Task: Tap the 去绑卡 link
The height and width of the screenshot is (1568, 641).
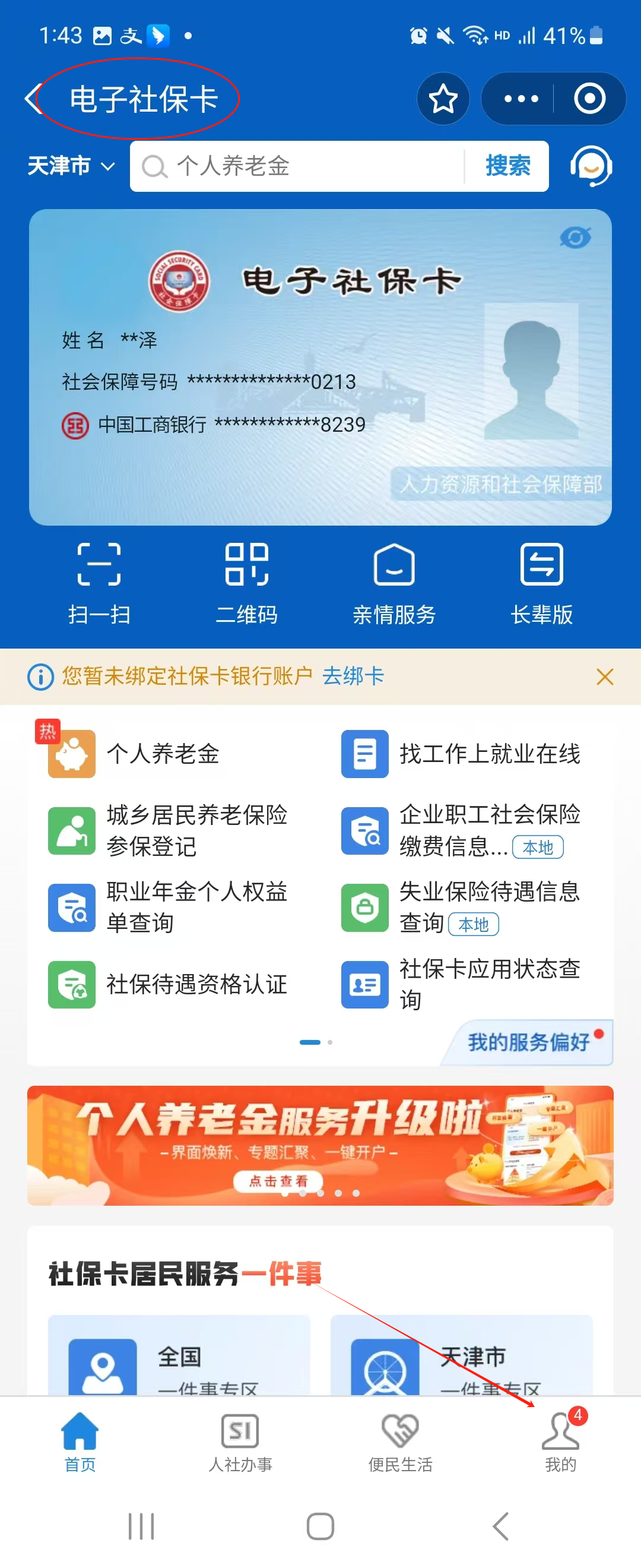Action: [353, 676]
